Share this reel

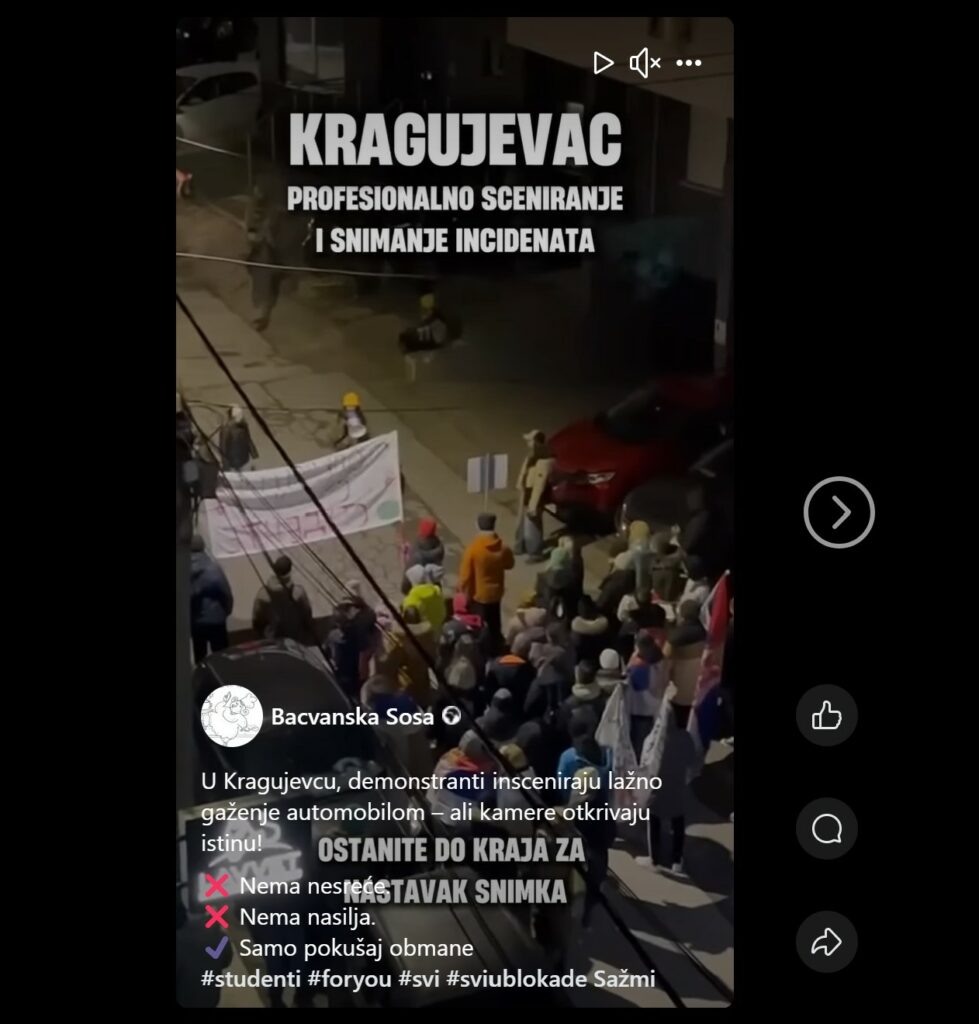pos(826,941)
